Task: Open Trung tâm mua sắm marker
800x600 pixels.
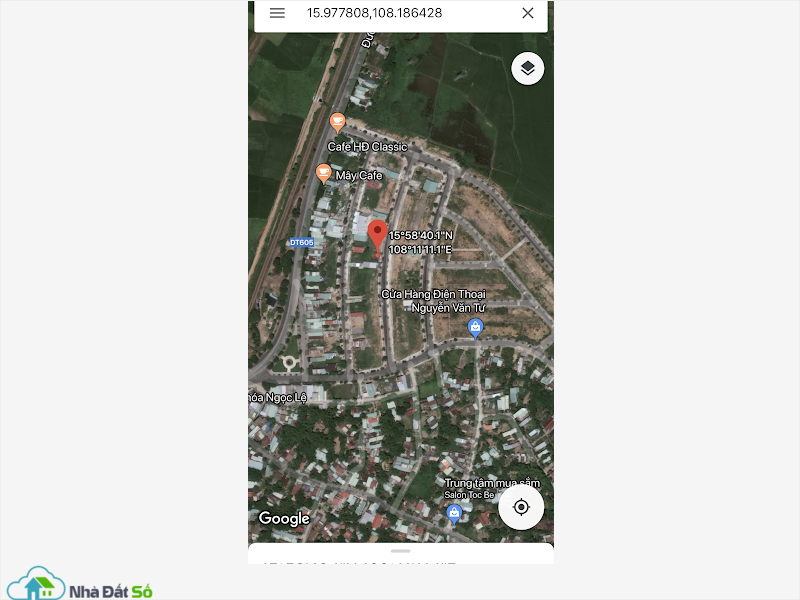Action: click(453, 514)
